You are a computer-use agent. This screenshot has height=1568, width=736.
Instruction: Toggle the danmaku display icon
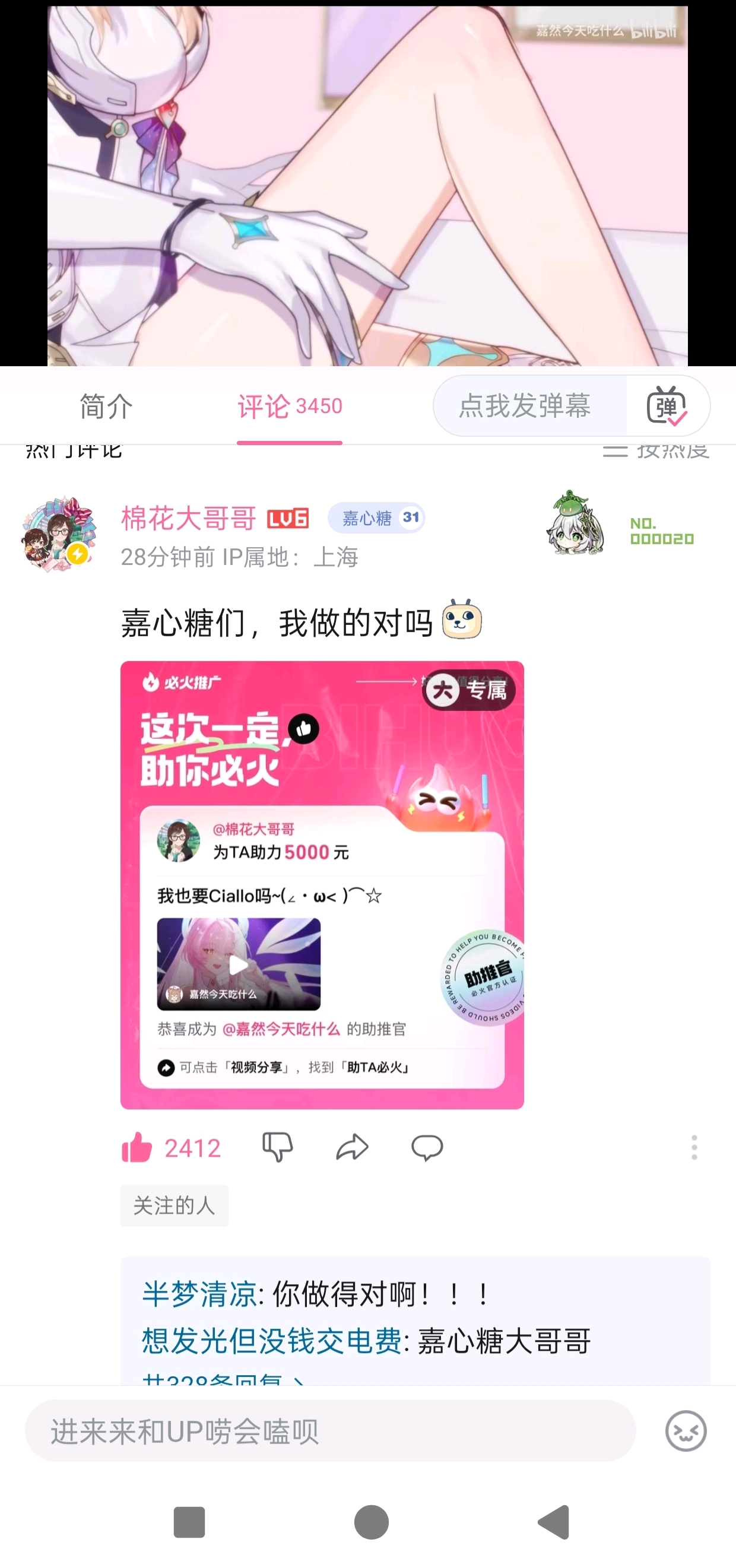coord(667,406)
